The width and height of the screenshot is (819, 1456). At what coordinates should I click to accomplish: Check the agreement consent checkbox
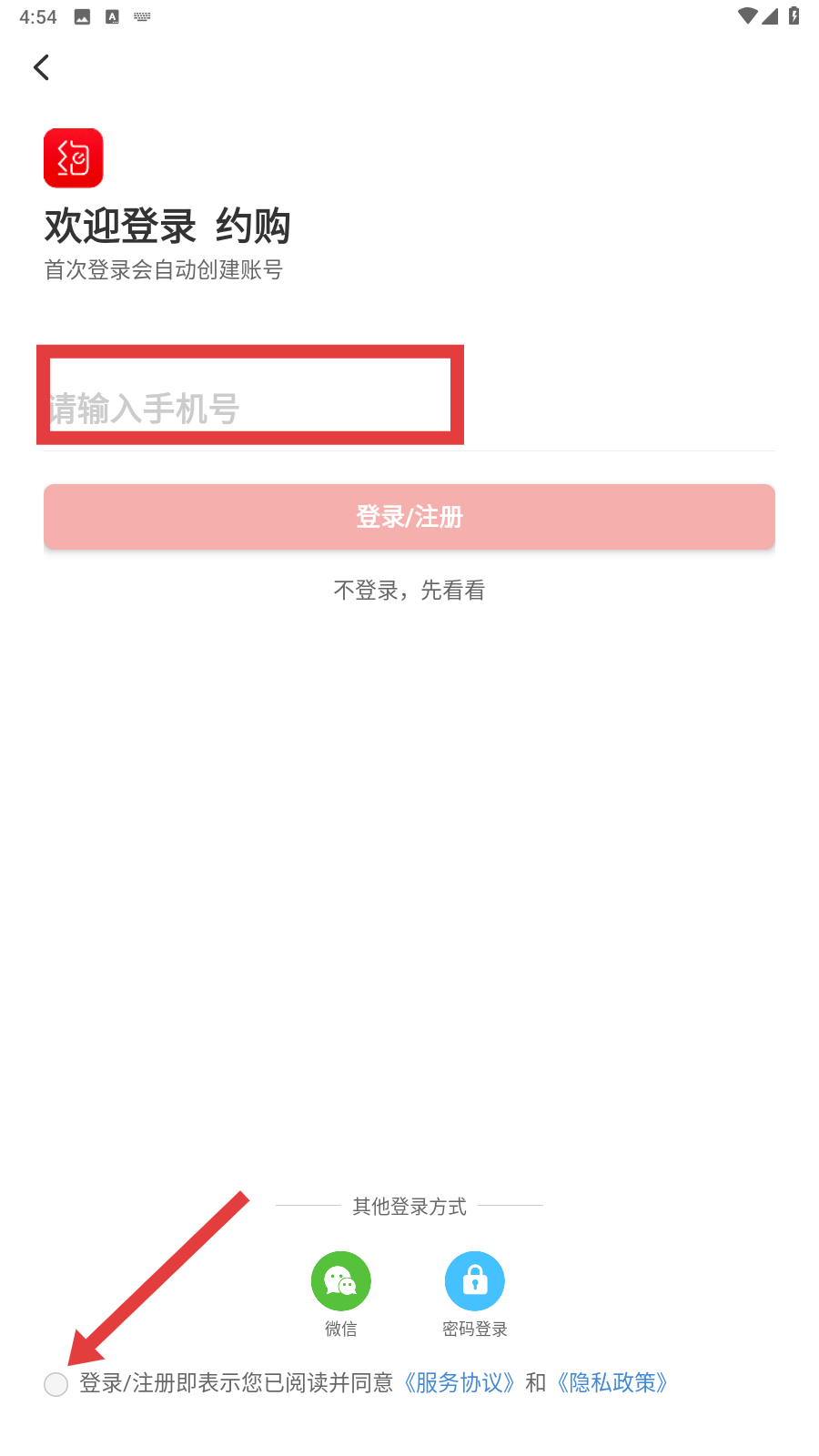(56, 1384)
